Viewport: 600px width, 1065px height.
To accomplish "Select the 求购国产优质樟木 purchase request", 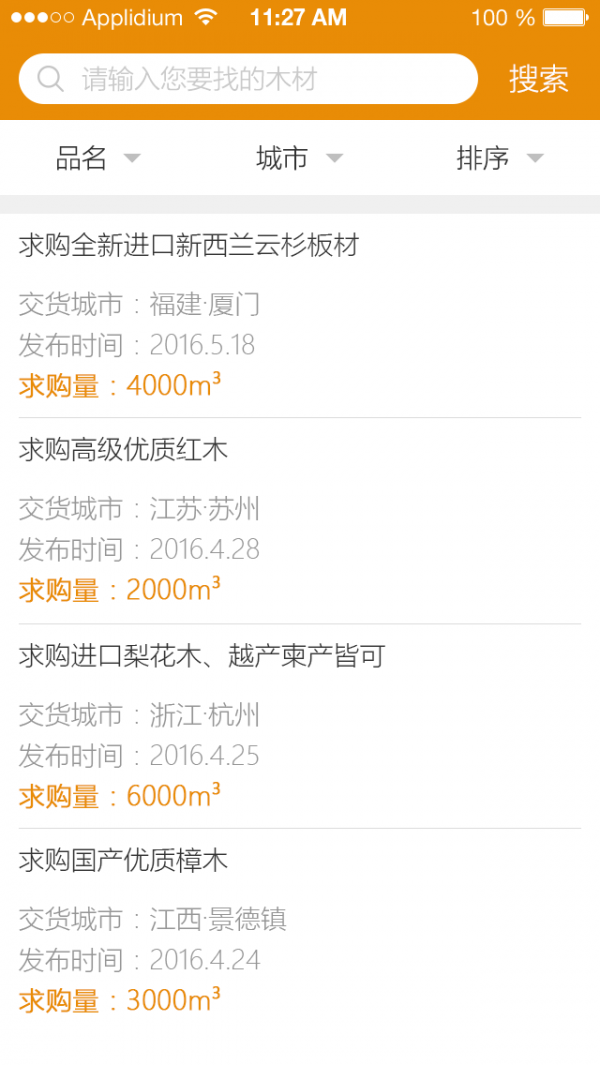I will click(300, 930).
